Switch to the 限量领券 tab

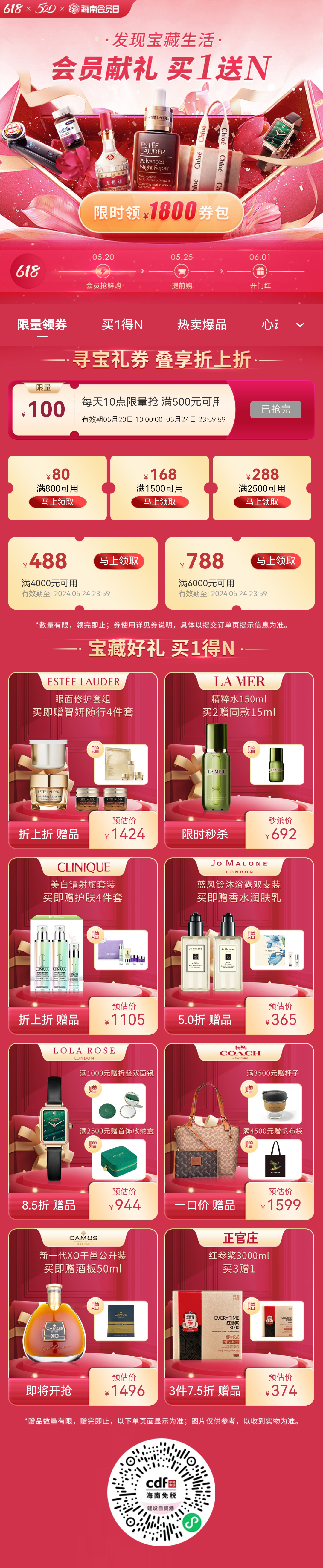(x=42, y=324)
